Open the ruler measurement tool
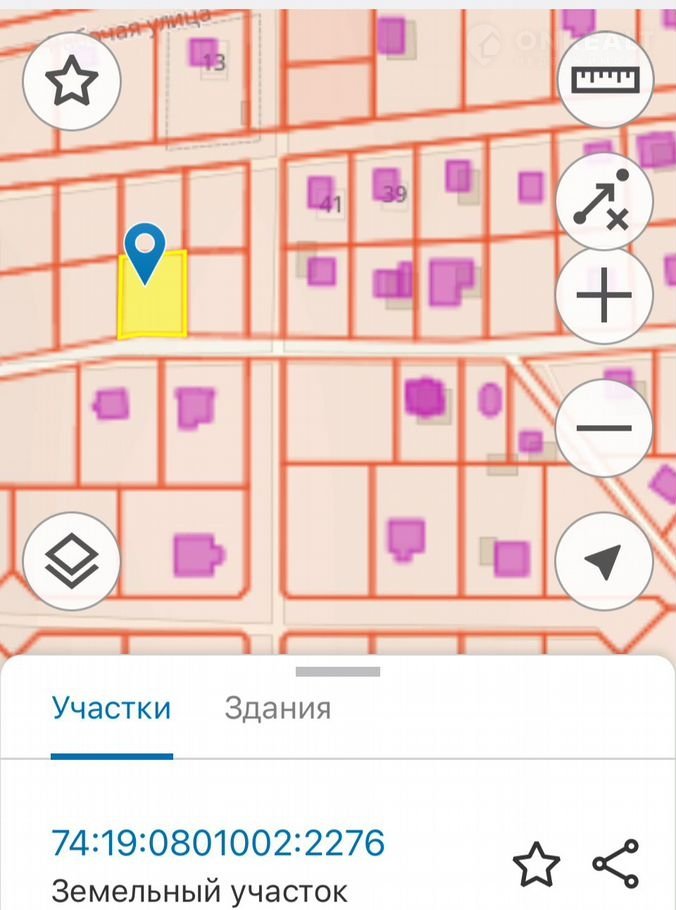 tap(604, 80)
